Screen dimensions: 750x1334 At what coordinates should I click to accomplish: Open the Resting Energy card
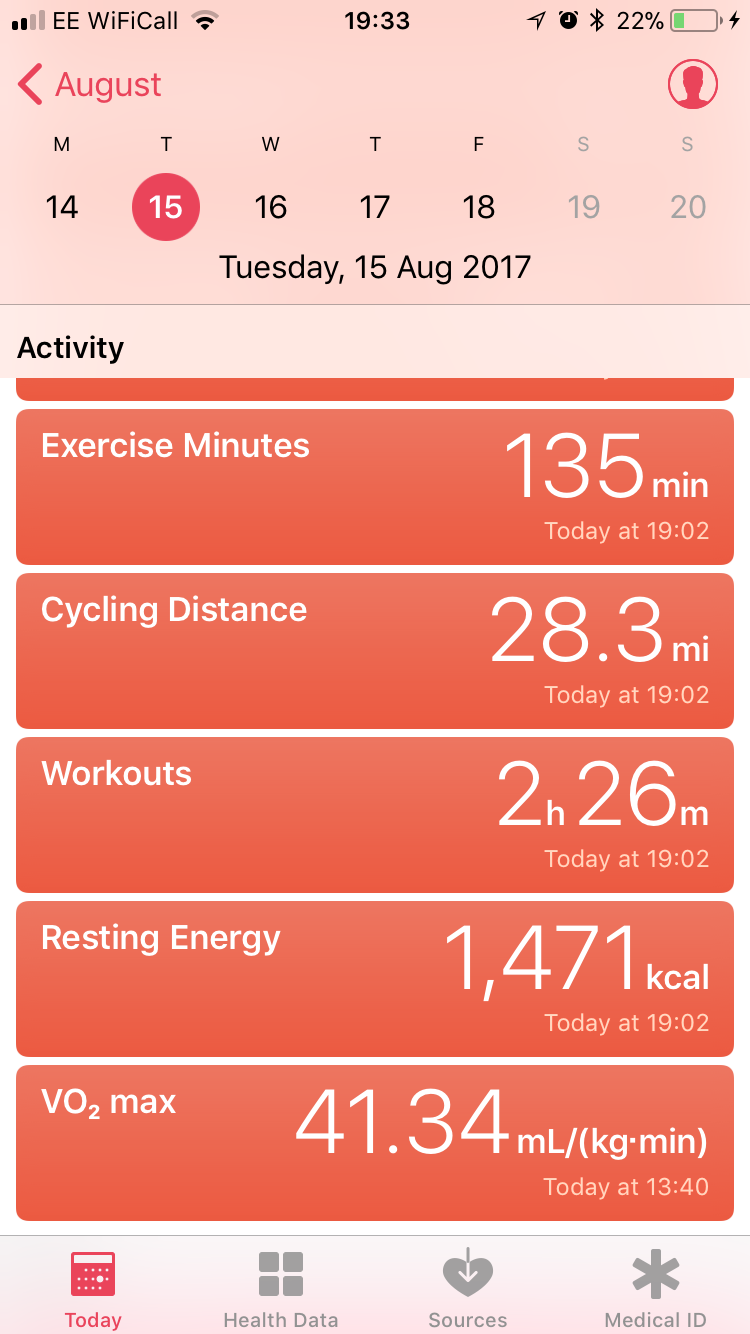pyautogui.click(x=375, y=979)
